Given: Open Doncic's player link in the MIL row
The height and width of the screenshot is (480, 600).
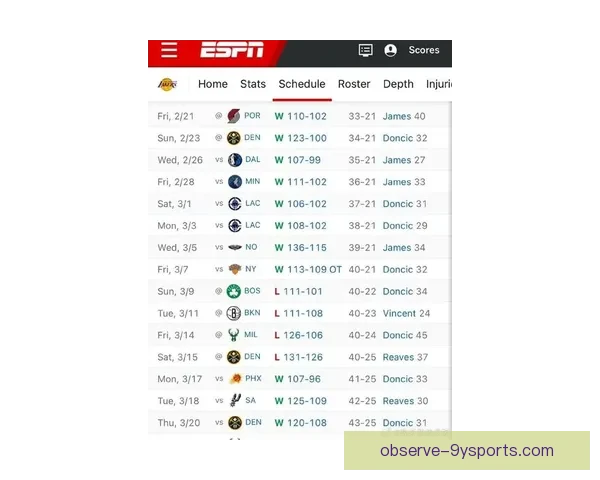Looking at the screenshot, I should click(x=397, y=335).
